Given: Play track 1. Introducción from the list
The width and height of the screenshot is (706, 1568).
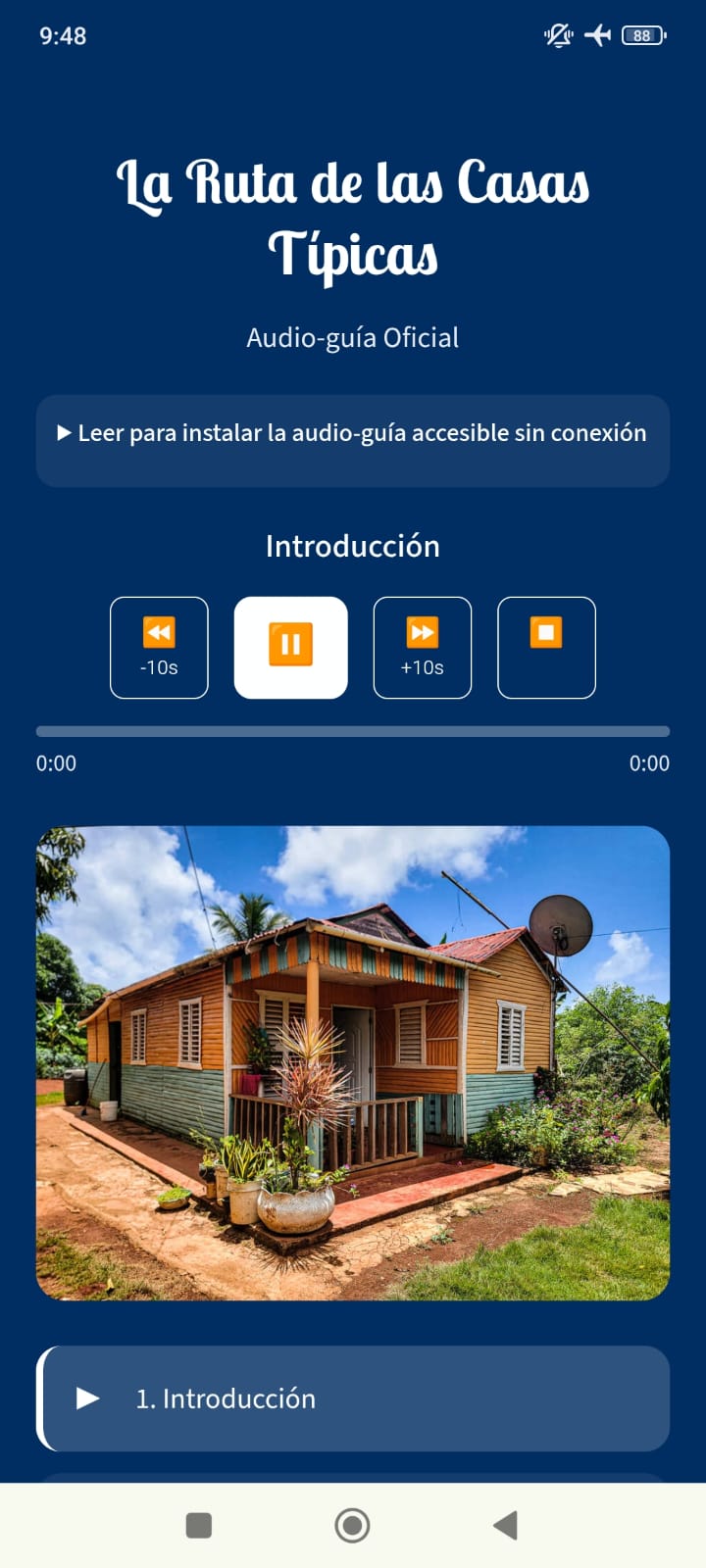Looking at the screenshot, I should point(353,1398).
